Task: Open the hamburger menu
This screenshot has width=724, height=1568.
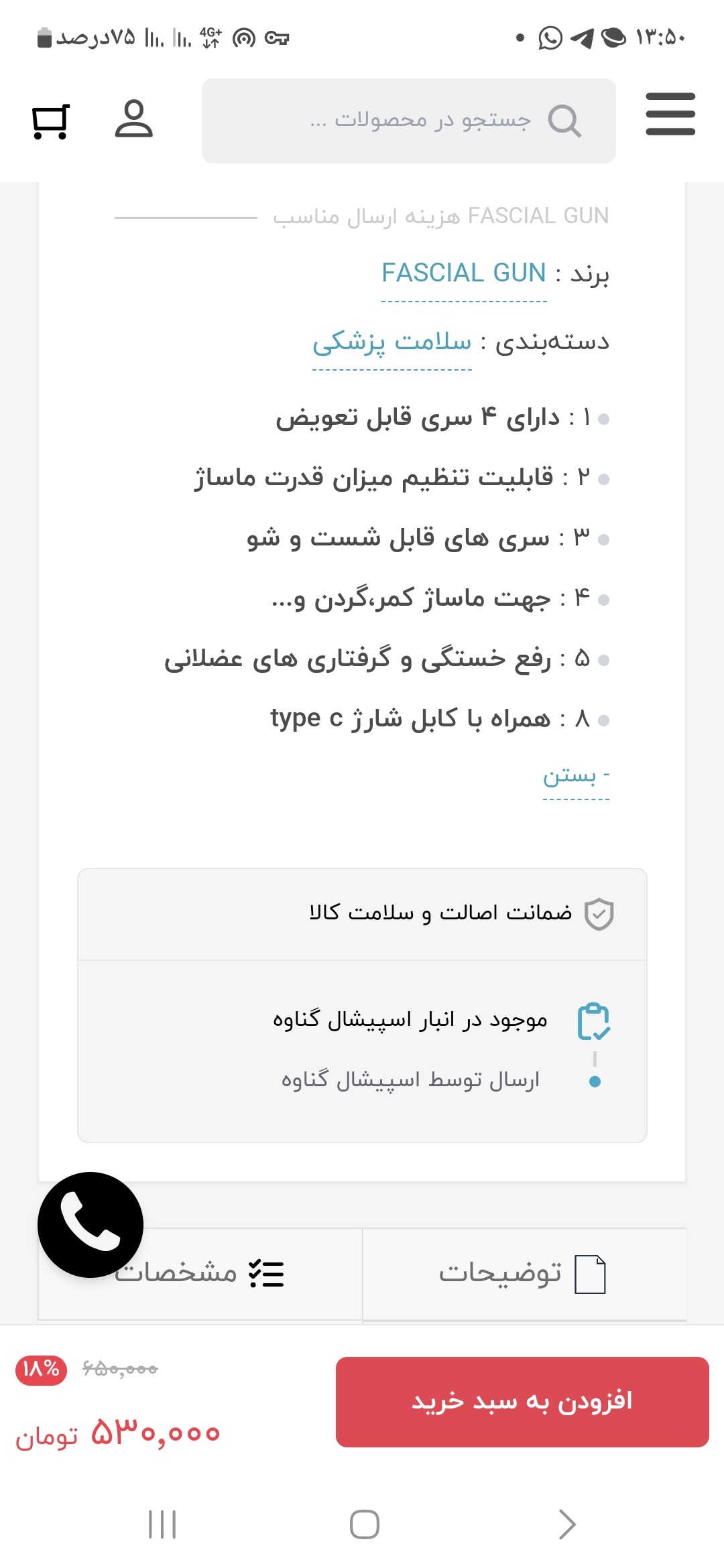Action: click(x=670, y=115)
